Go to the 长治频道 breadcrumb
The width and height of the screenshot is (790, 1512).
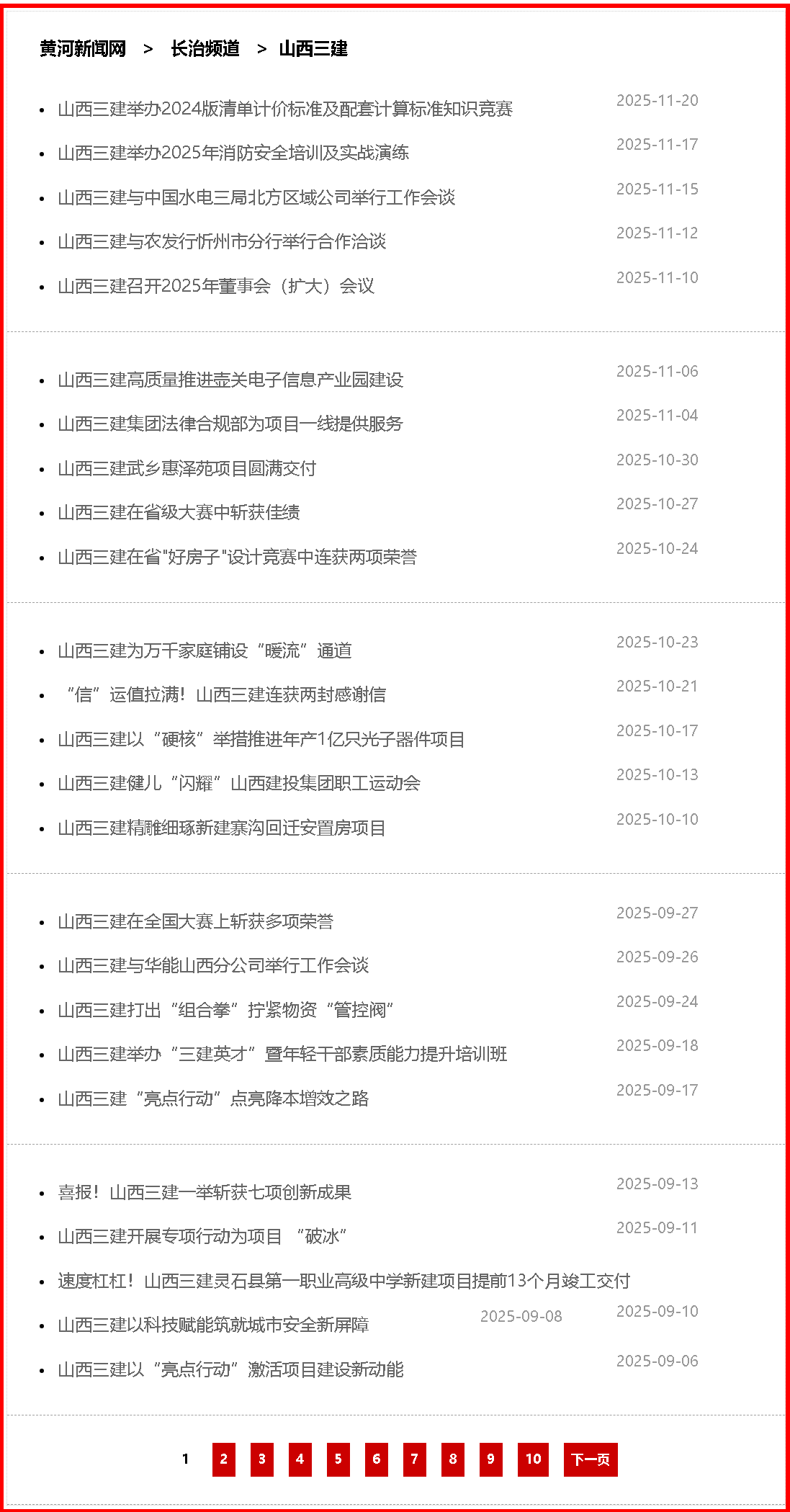click(x=205, y=49)
